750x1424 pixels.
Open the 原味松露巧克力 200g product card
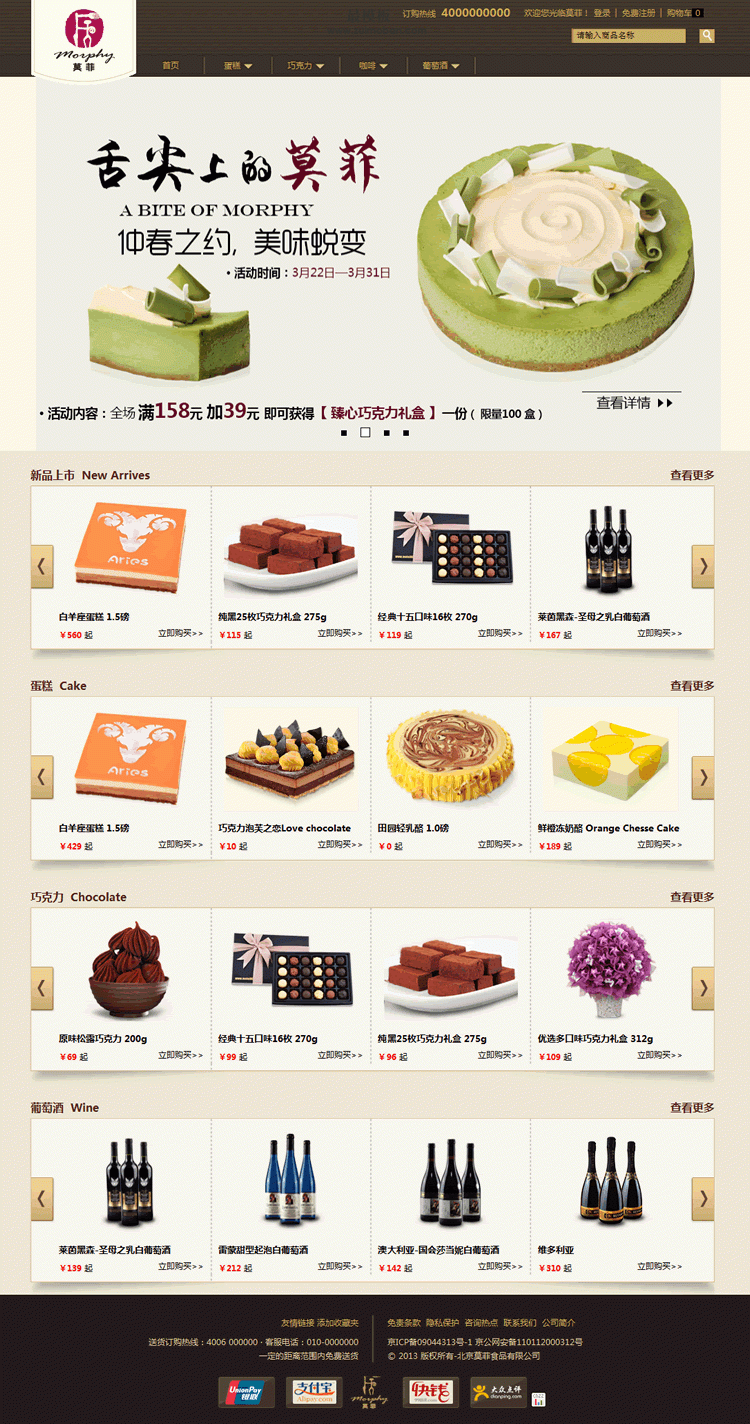130,980
